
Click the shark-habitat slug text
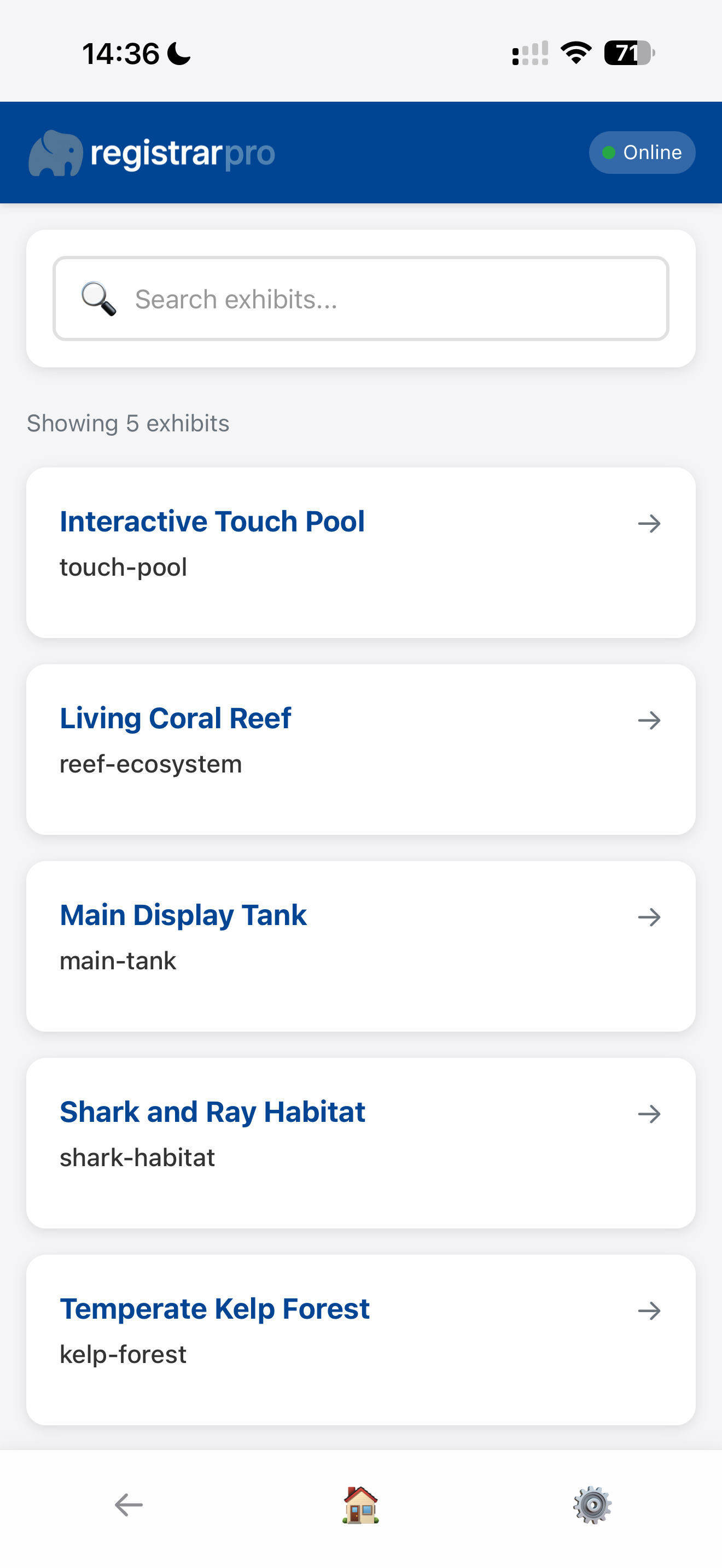point(137,1157)
